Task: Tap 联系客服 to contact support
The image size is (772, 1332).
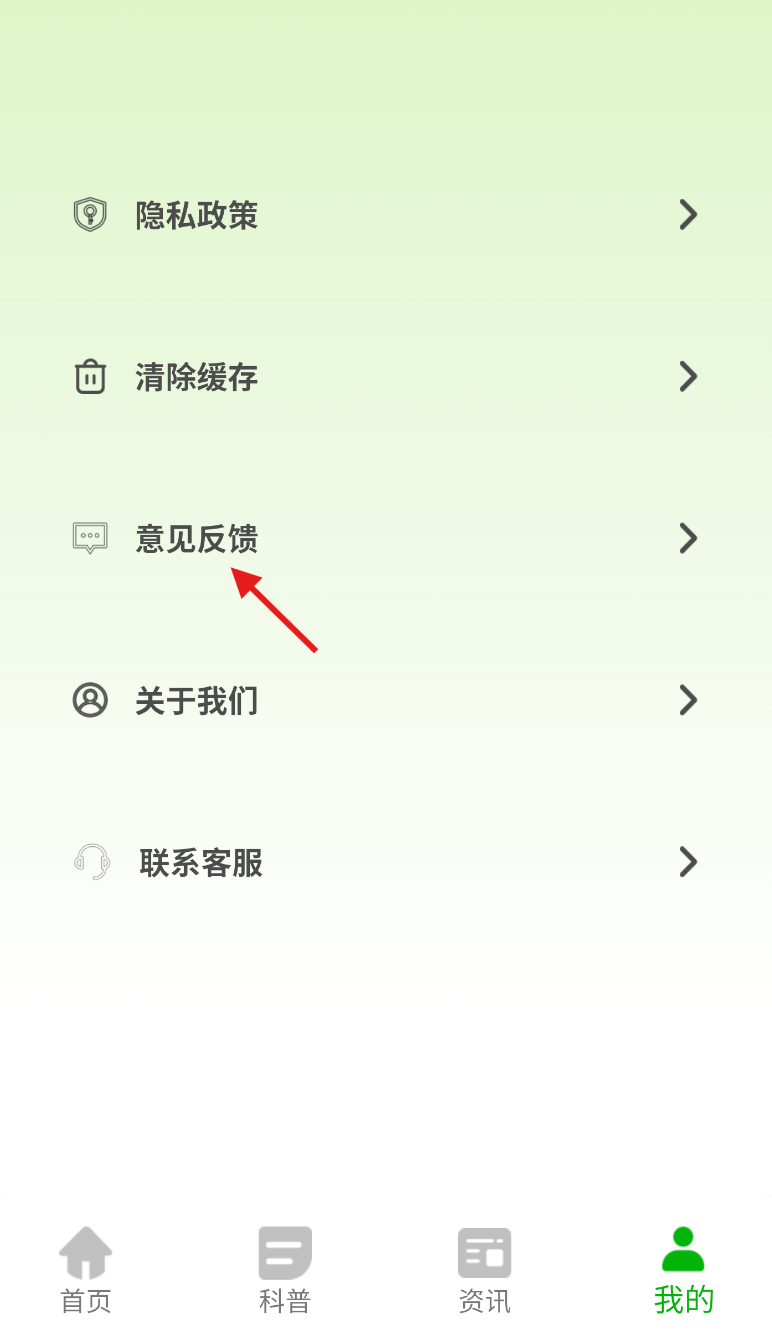Action: click(x=200, y=863)
